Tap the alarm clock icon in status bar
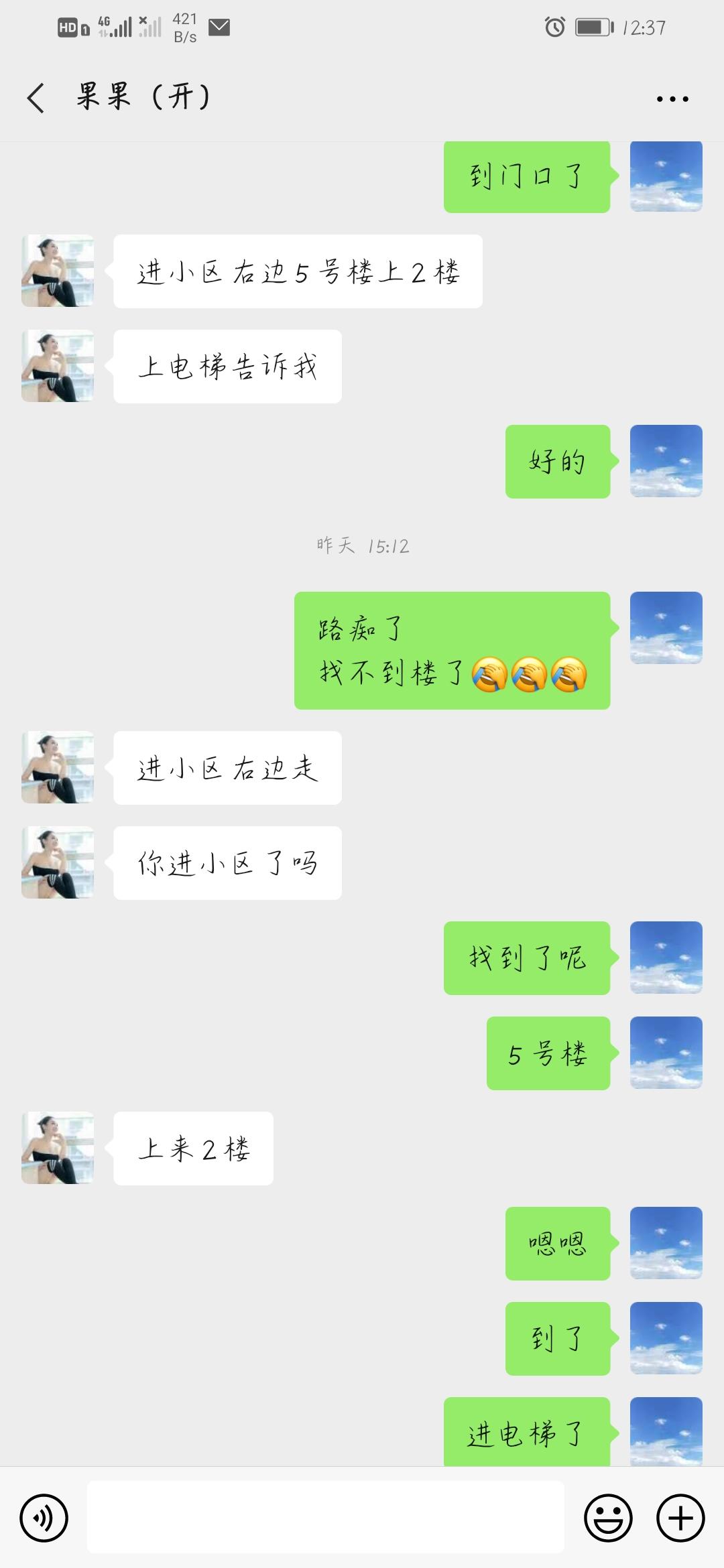This screenshot has height=1568, width=724. click(554, 27)
